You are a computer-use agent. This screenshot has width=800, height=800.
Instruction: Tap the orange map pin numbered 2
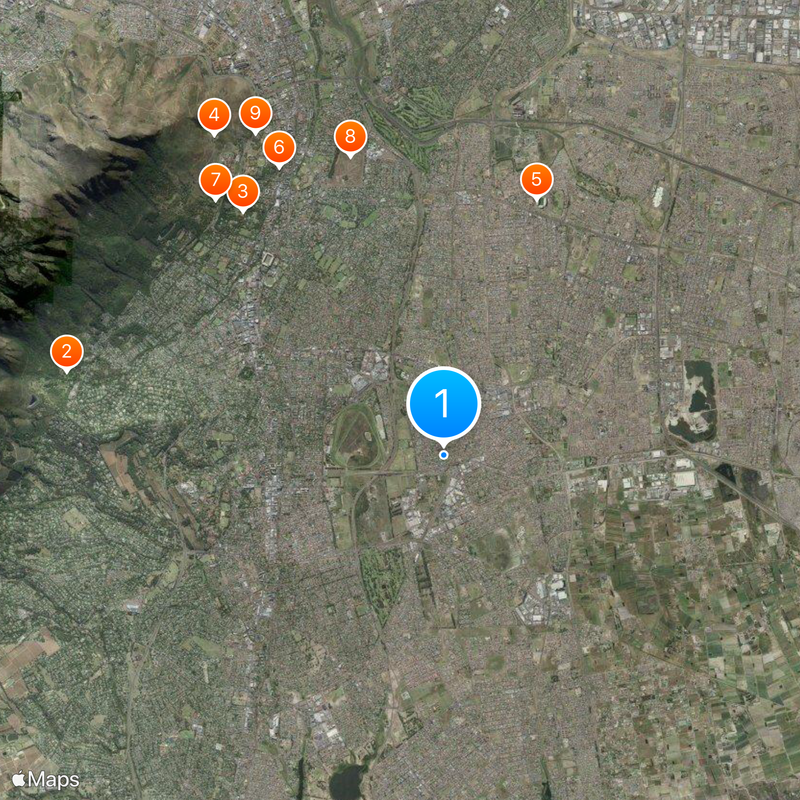tap(67, 351)
